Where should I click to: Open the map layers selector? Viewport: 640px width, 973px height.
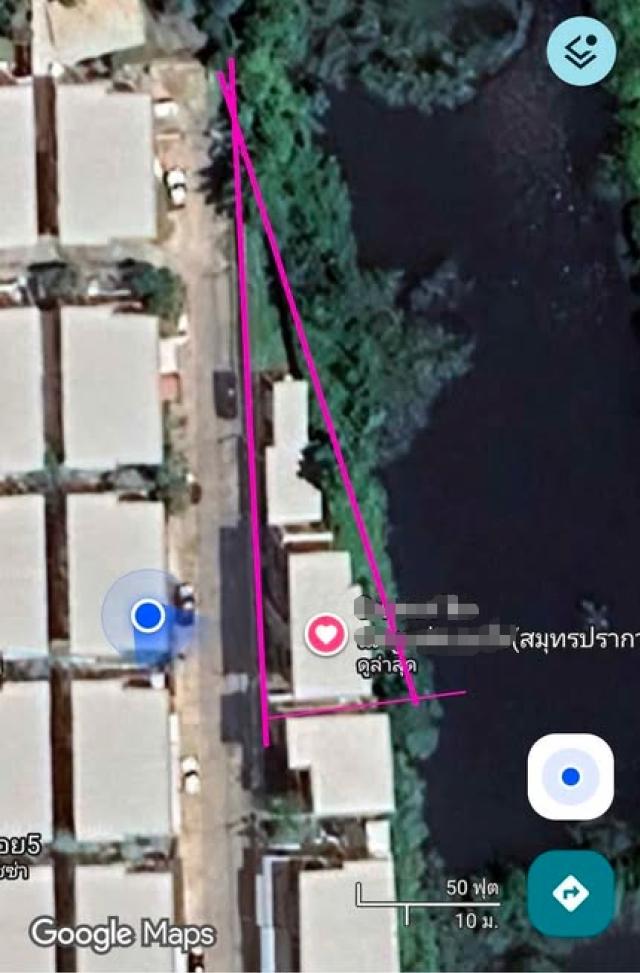581,51
